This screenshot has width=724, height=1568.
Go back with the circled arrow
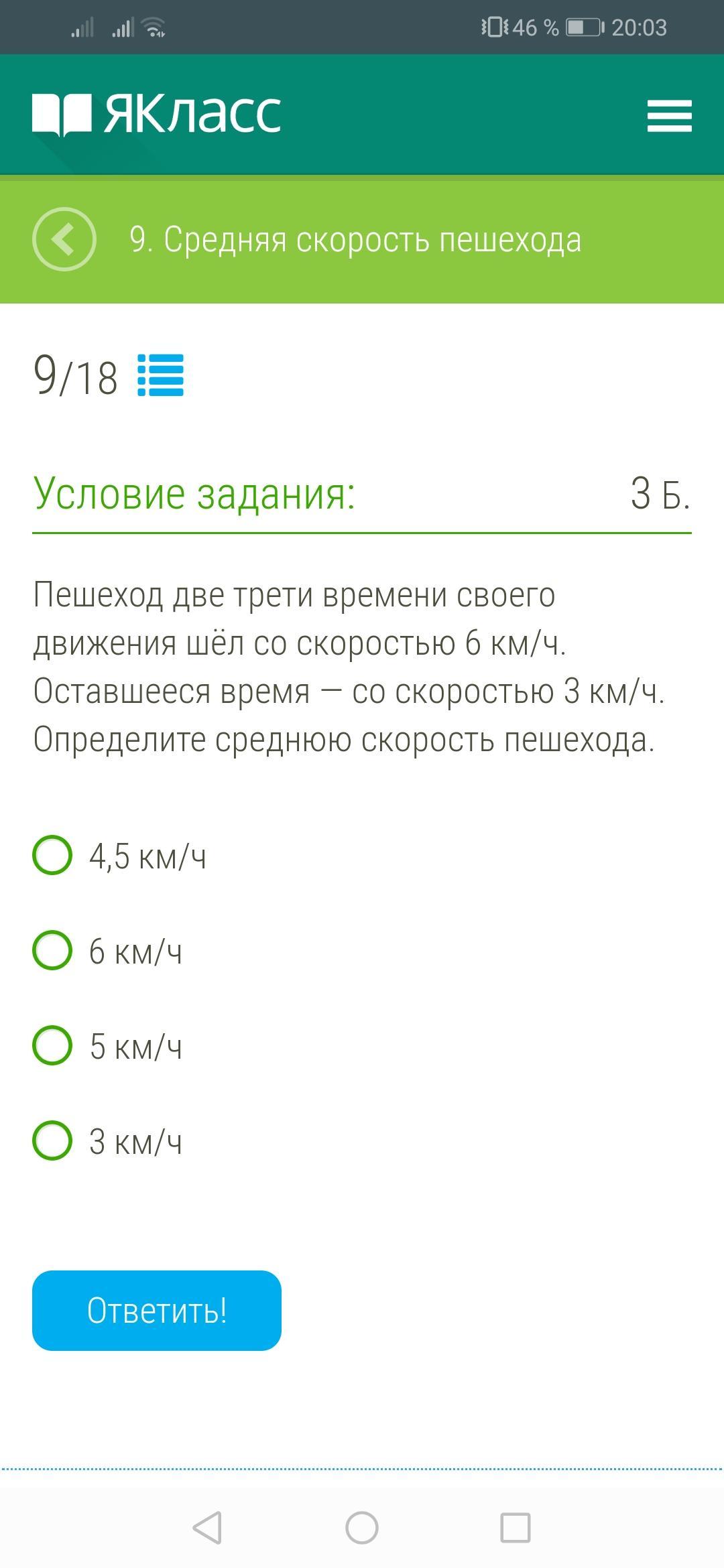pyautogui.click(x=64, y=239)
